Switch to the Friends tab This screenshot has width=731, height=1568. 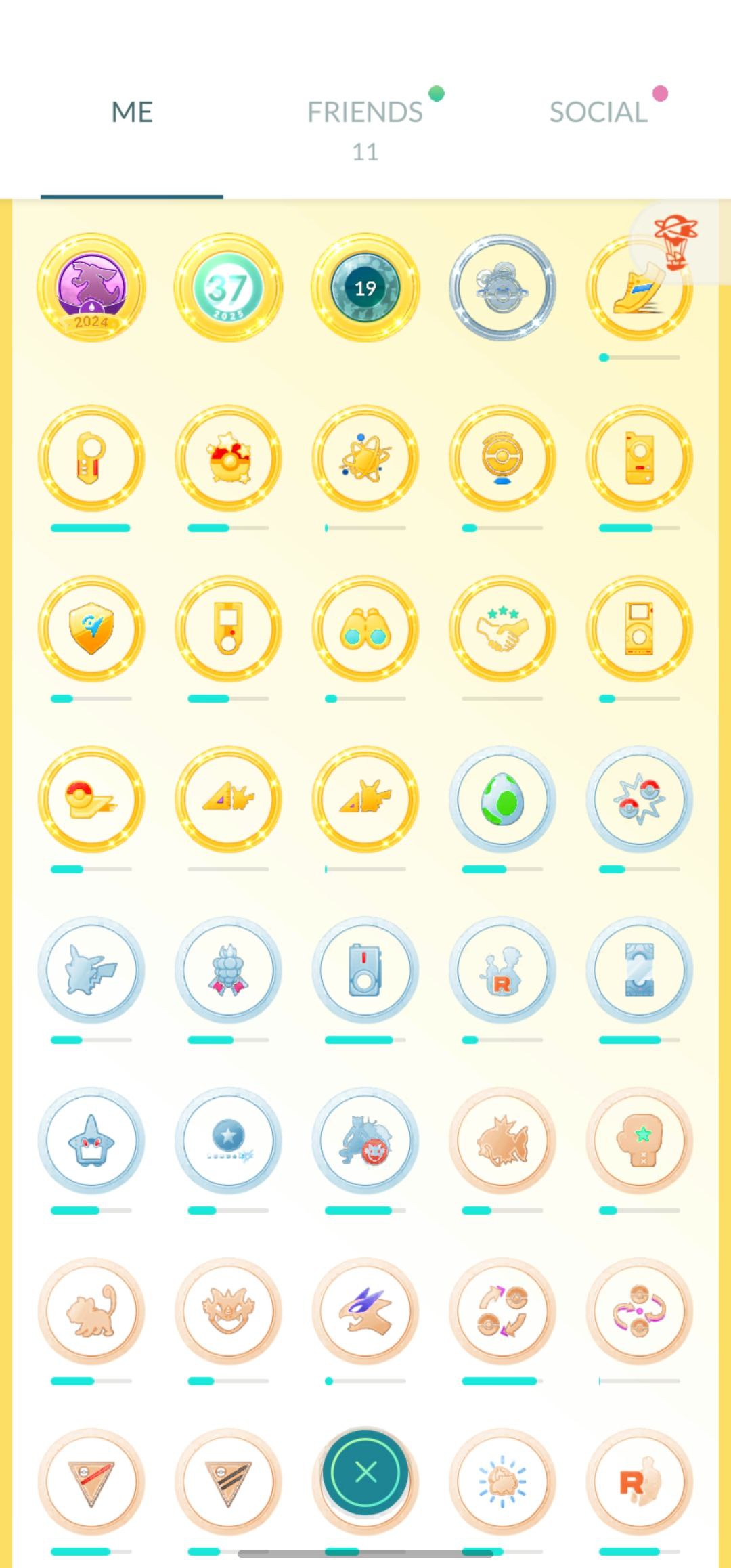pyautogui.click(x=365, y=112)
